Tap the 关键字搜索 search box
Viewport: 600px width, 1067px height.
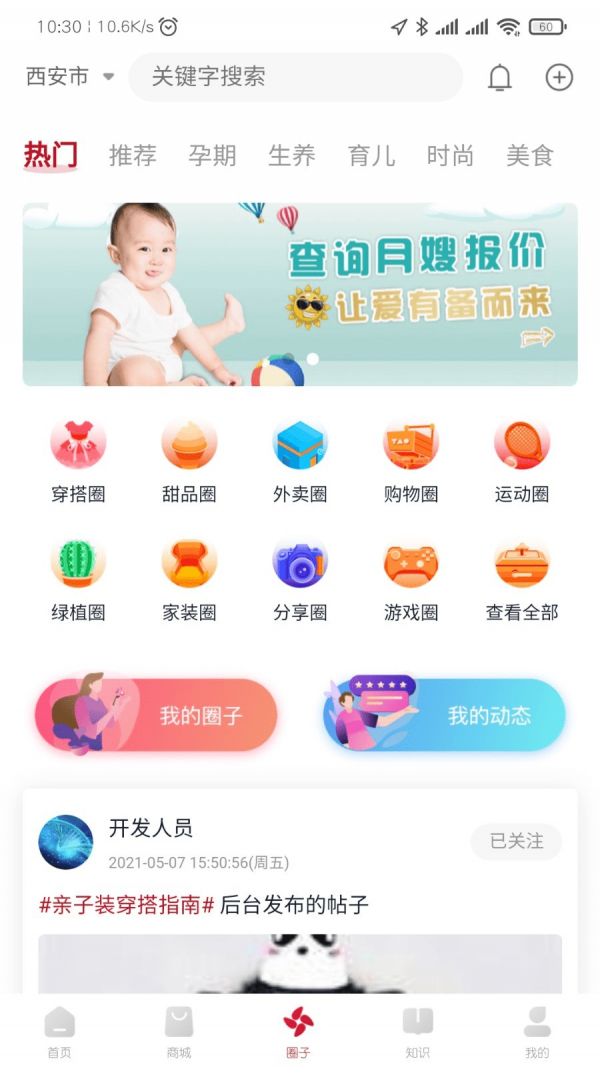296,77
